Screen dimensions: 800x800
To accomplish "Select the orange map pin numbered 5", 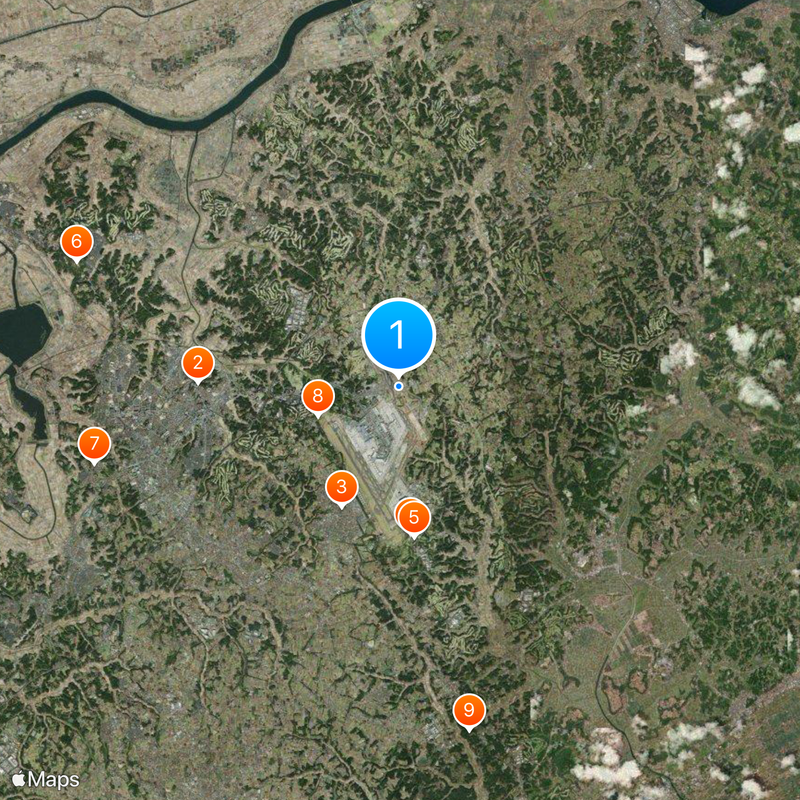I will point(415,518).
